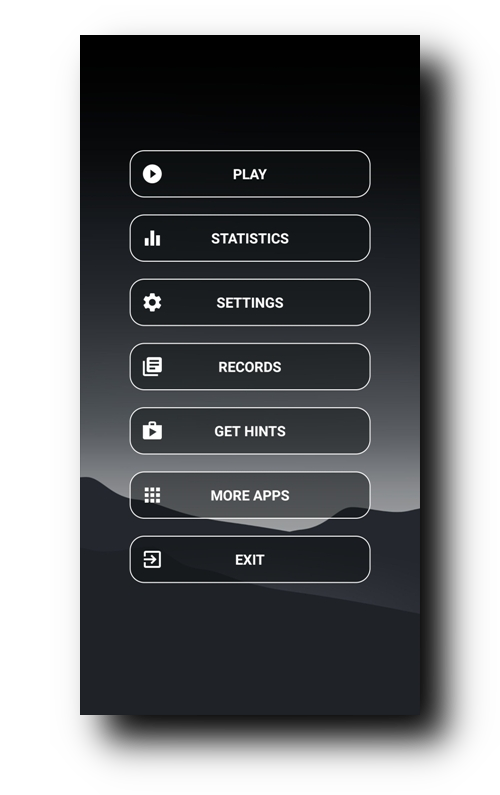Tap GET HINTS button
This screenshot has height=795, width=500.
(x=249, y=431)
